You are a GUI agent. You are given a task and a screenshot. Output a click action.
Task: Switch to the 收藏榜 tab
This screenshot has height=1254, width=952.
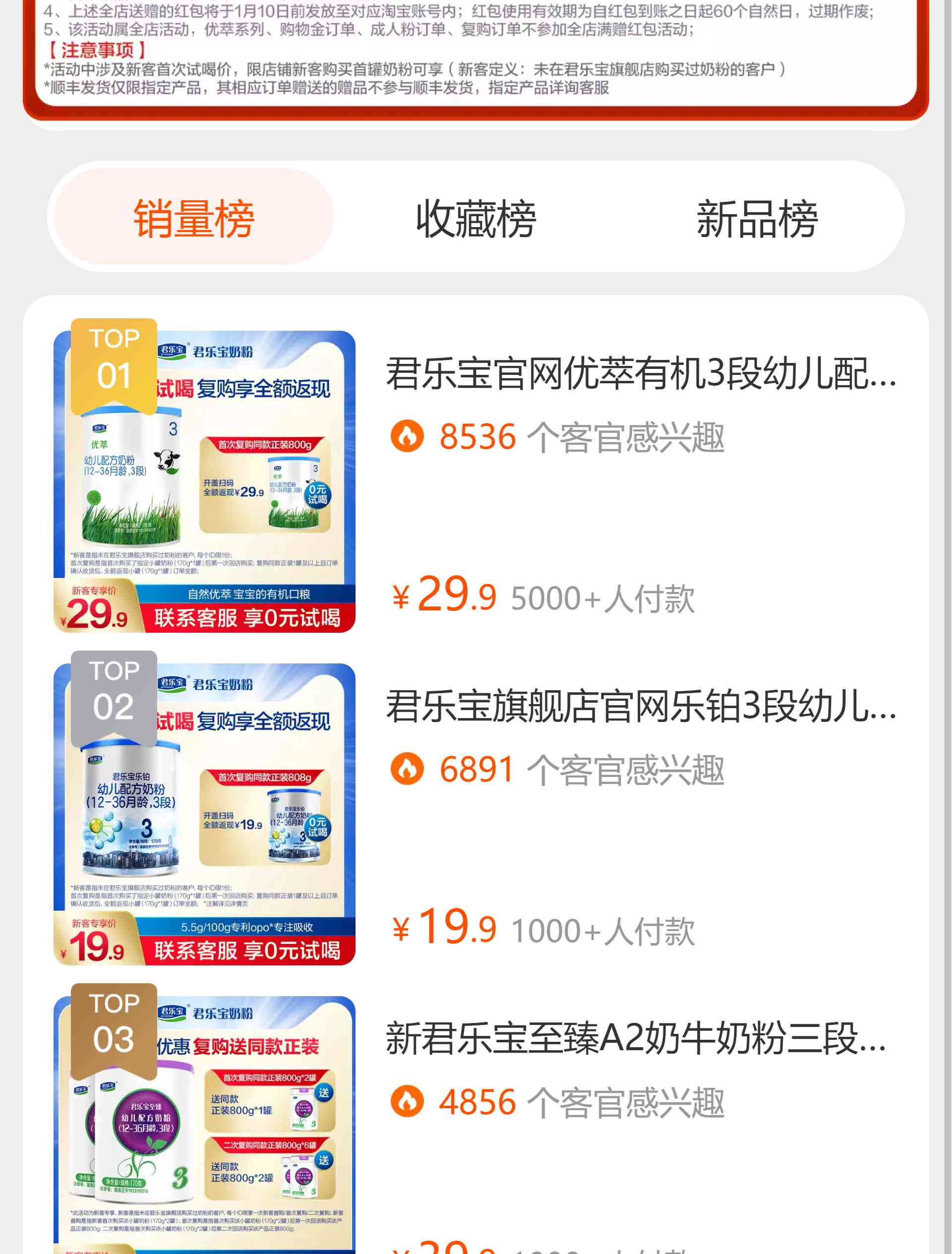pyautogui.click(x=476, y=218)
